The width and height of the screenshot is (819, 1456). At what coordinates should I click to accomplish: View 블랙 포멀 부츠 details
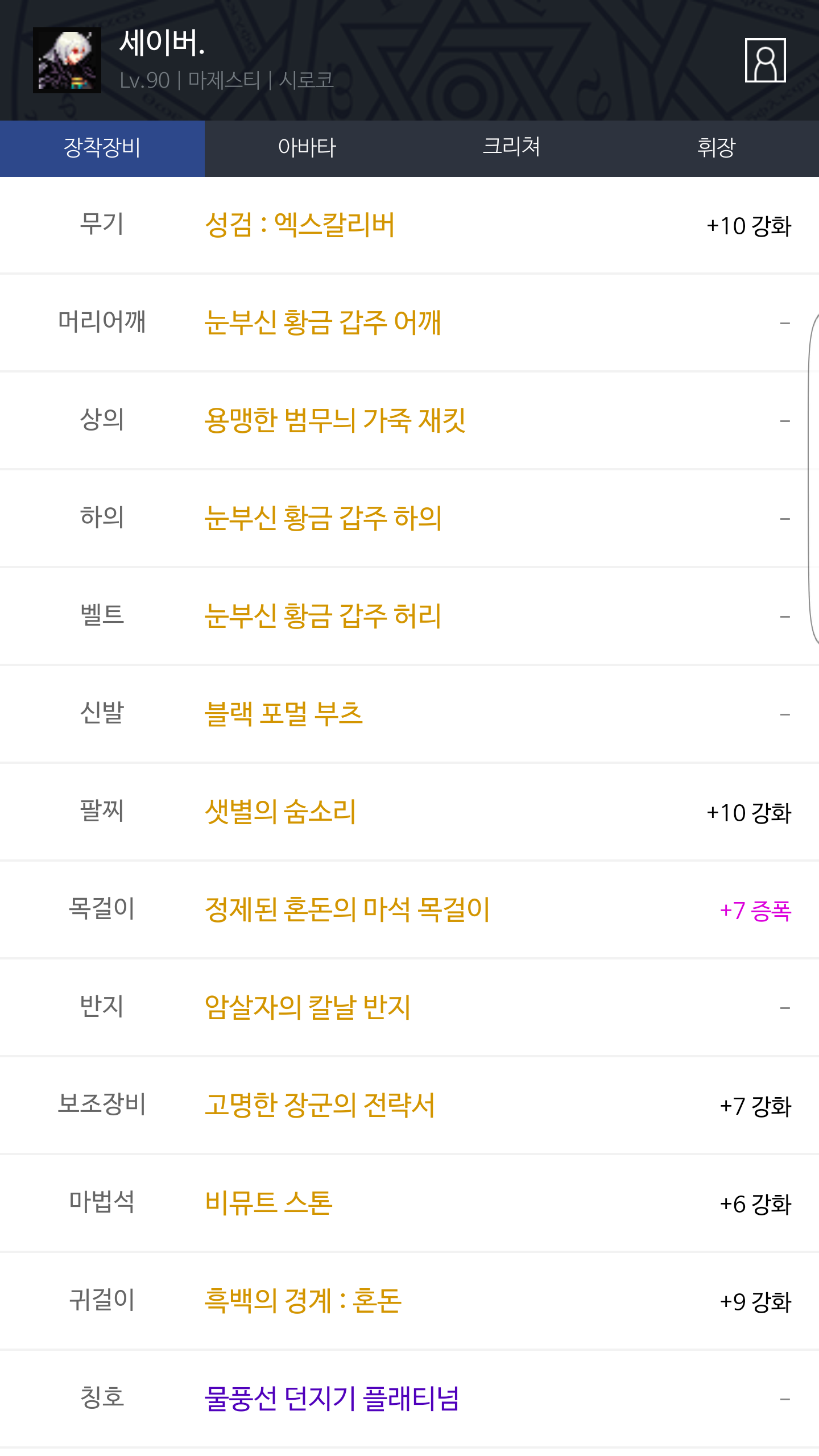coord(283,714)
